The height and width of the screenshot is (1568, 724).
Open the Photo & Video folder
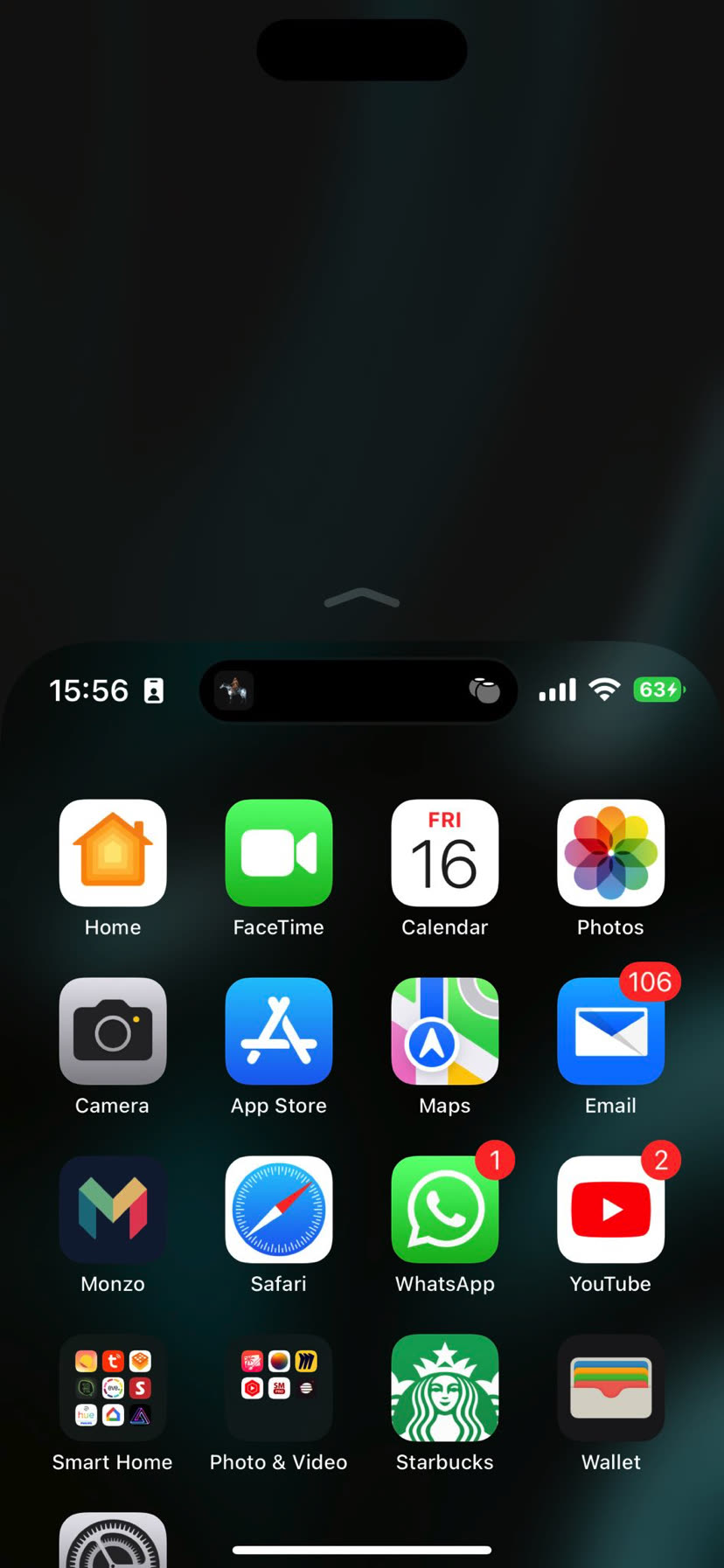(x=278, y=1388)
